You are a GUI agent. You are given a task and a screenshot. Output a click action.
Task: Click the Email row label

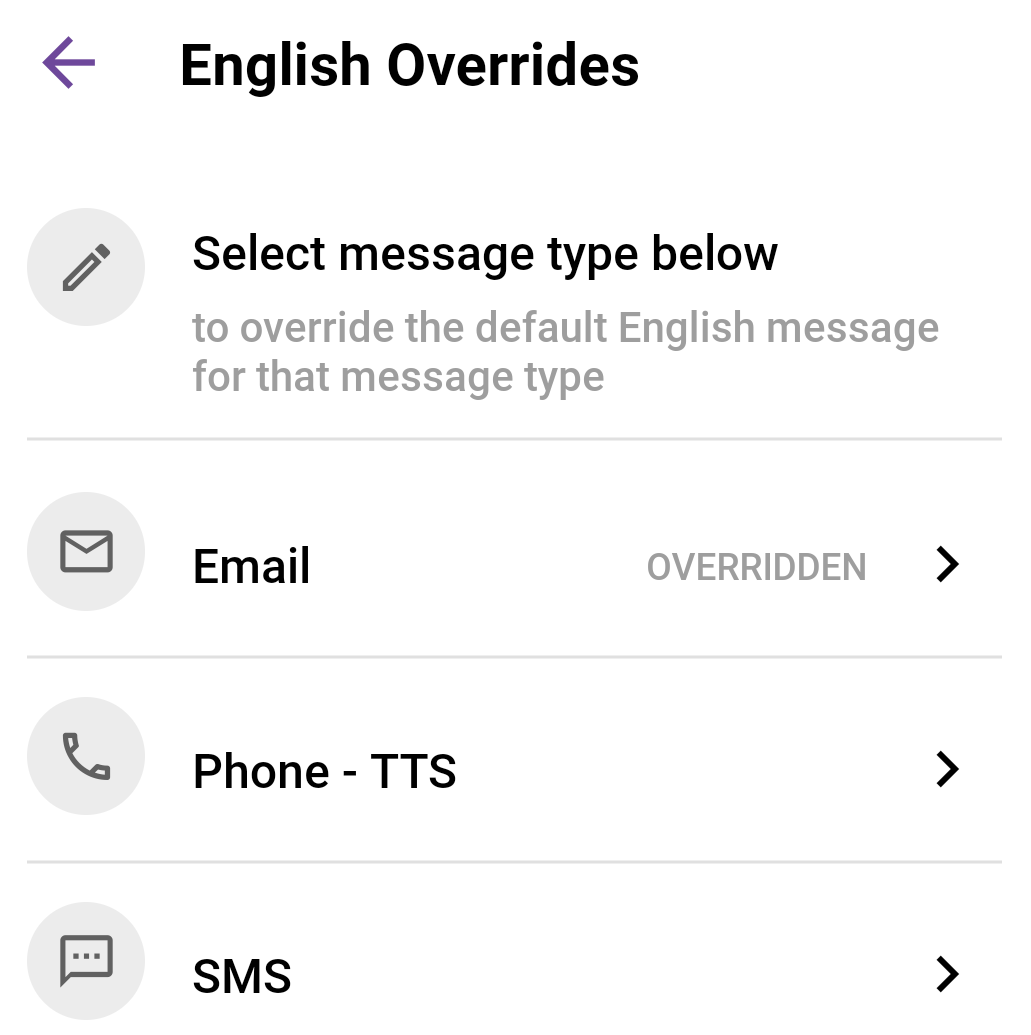click(x=251, y=565)
